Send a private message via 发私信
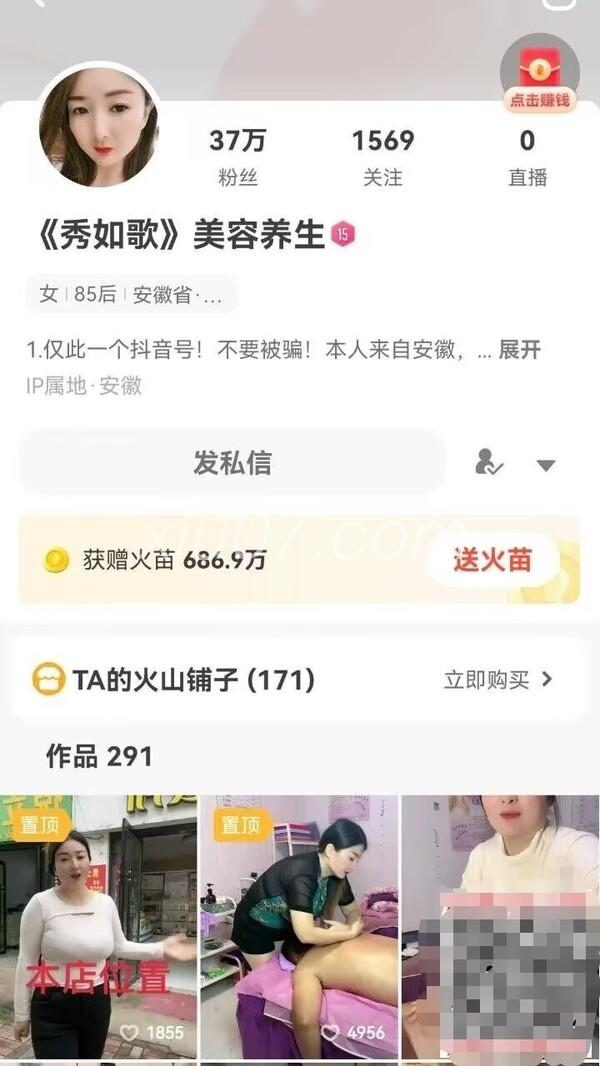This screenshot has height=1066, width=600. 232,463
